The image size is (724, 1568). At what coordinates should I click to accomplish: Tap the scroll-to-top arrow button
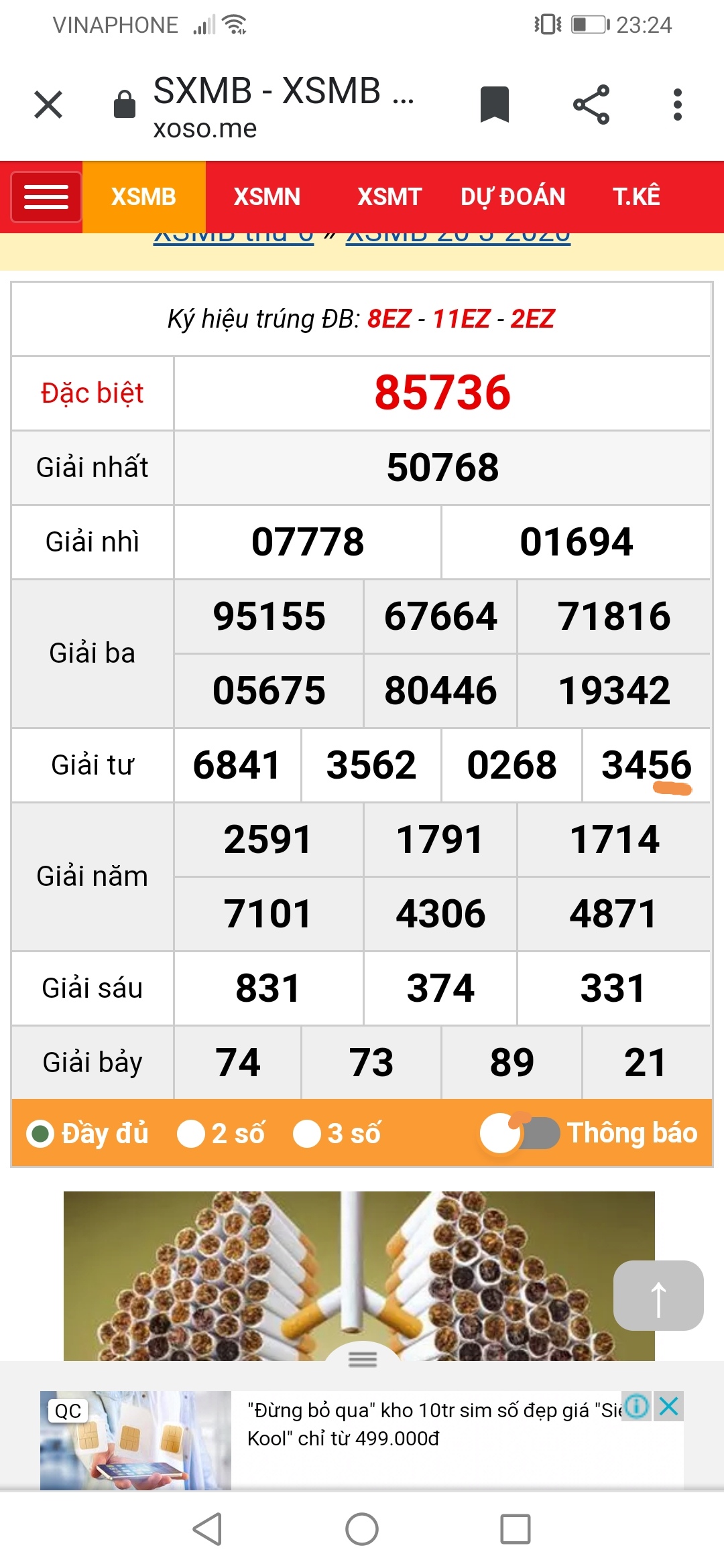coord(658,1295)
